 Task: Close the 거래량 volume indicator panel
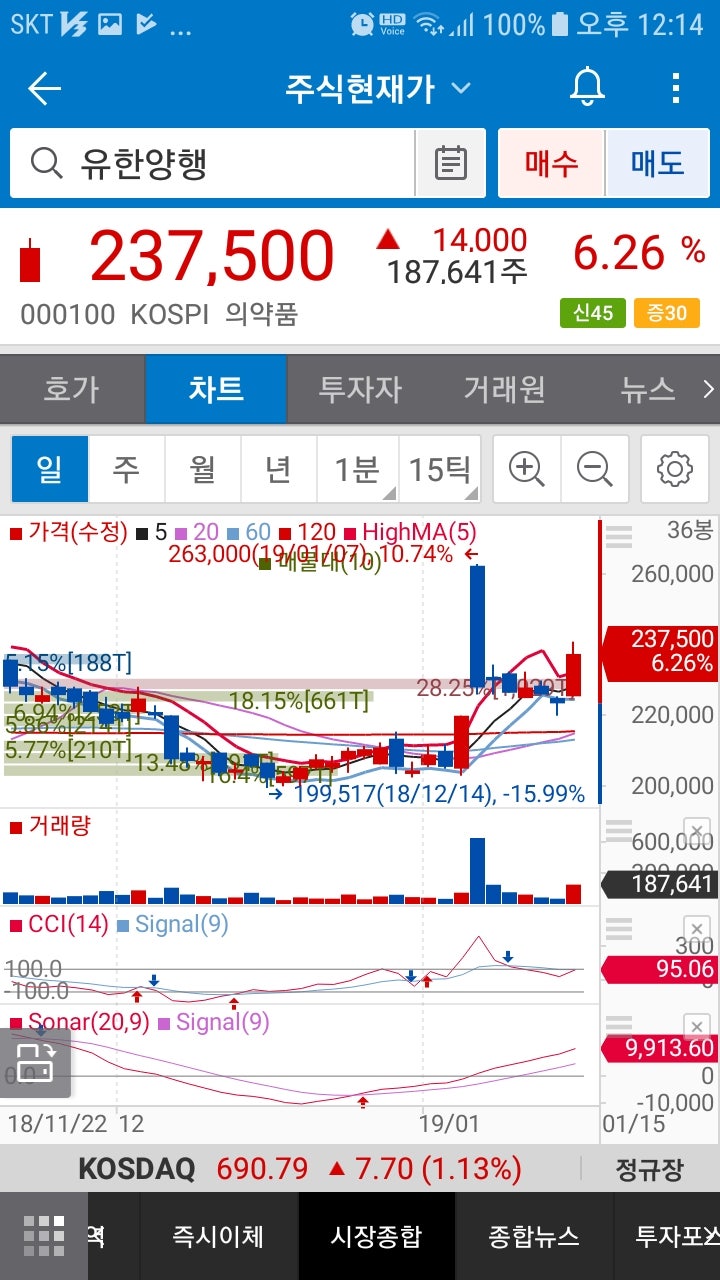[695, 831]
